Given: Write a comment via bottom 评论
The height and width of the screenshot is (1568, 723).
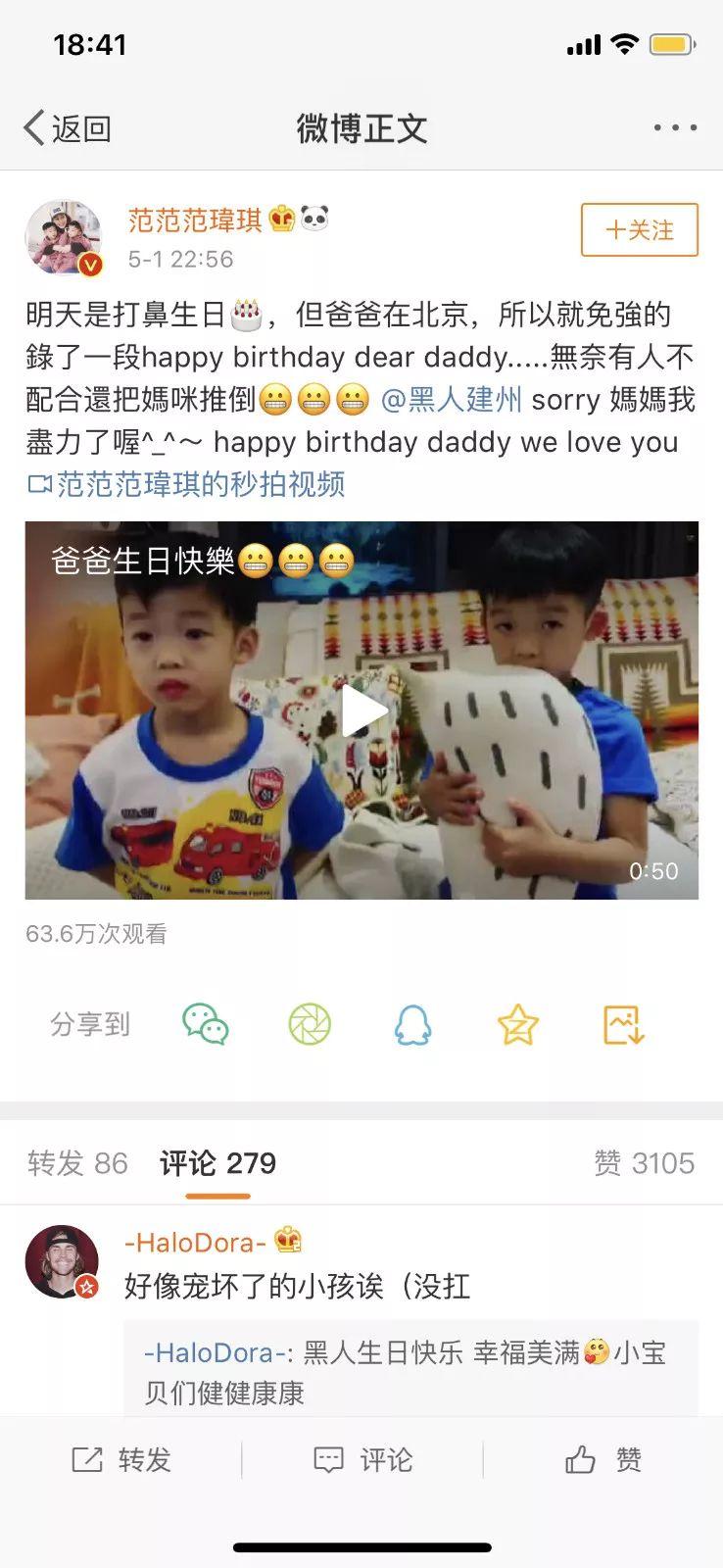Looking at the screenshot, I should coord(361,1460).
